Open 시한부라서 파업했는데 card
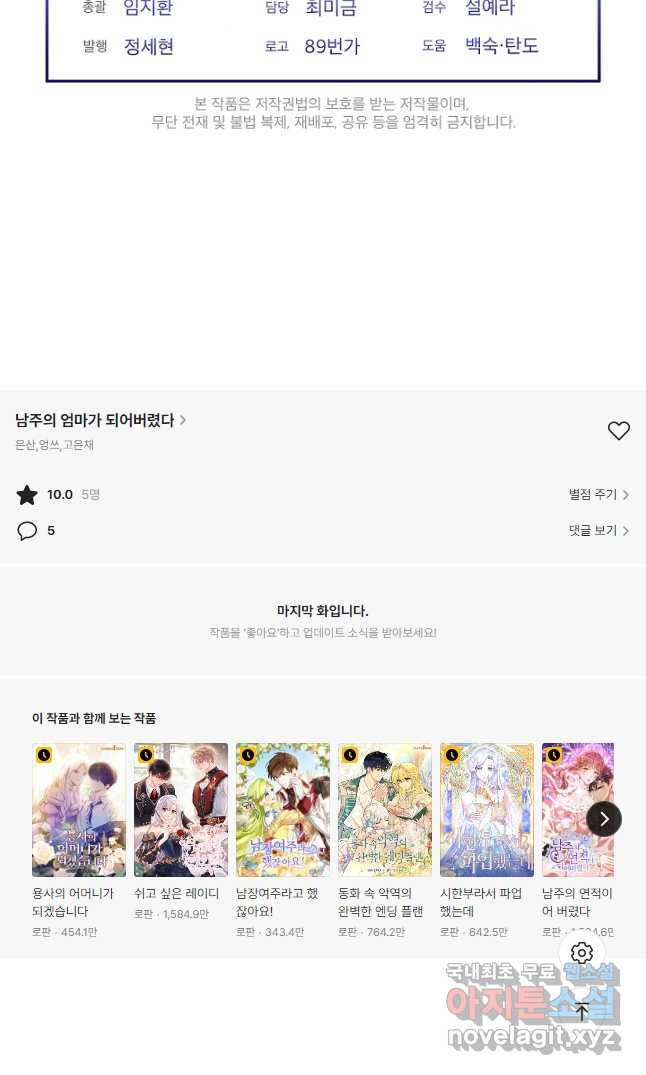646x1075 pixels. (487, 810)
